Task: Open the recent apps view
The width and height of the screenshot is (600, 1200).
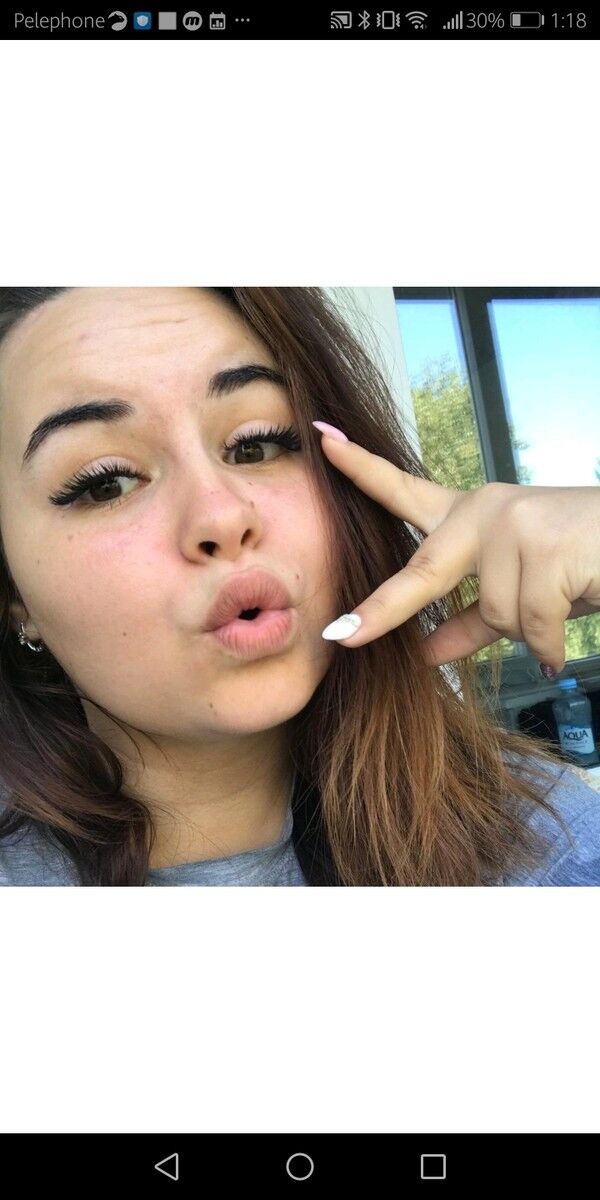Action: click(x=433, y=1166)
